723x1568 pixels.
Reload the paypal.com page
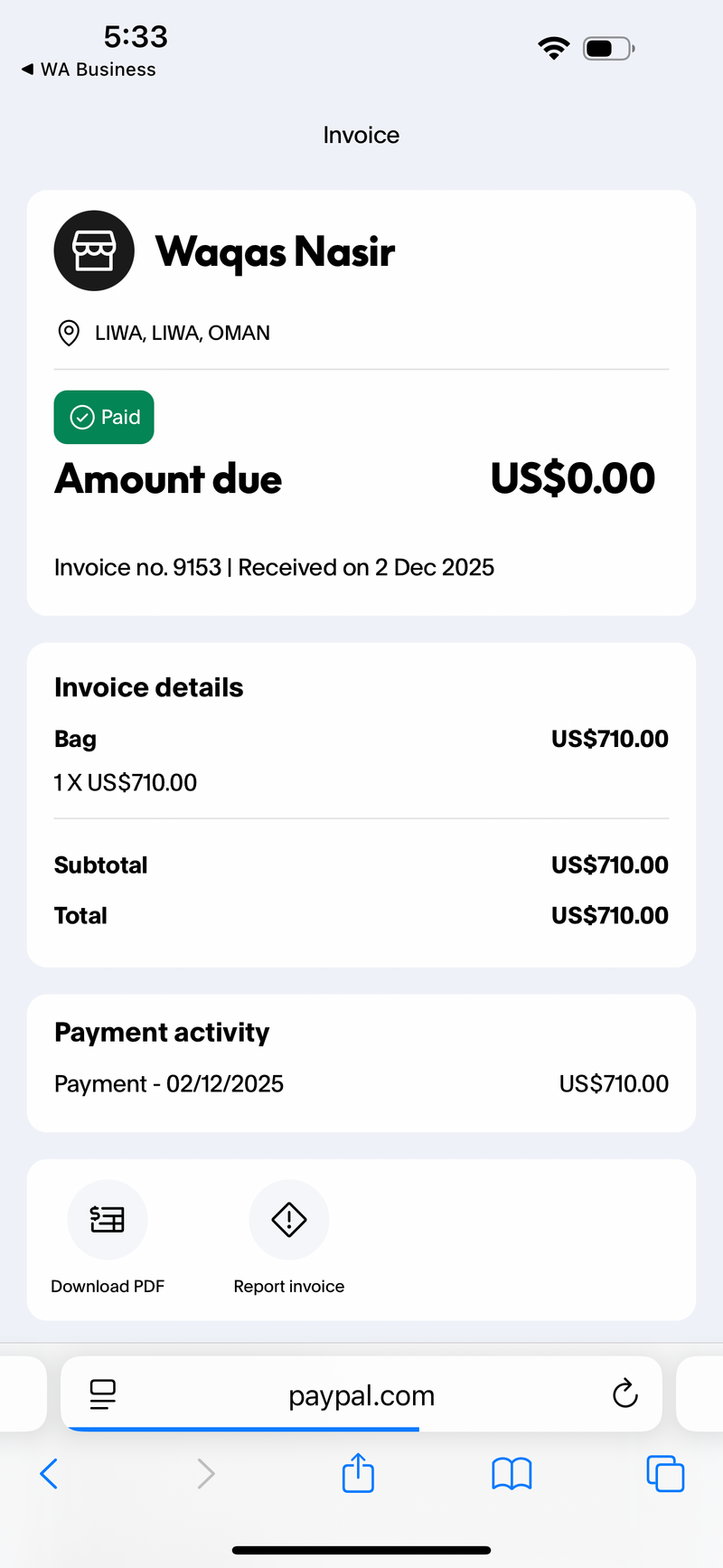[624, 1393]
